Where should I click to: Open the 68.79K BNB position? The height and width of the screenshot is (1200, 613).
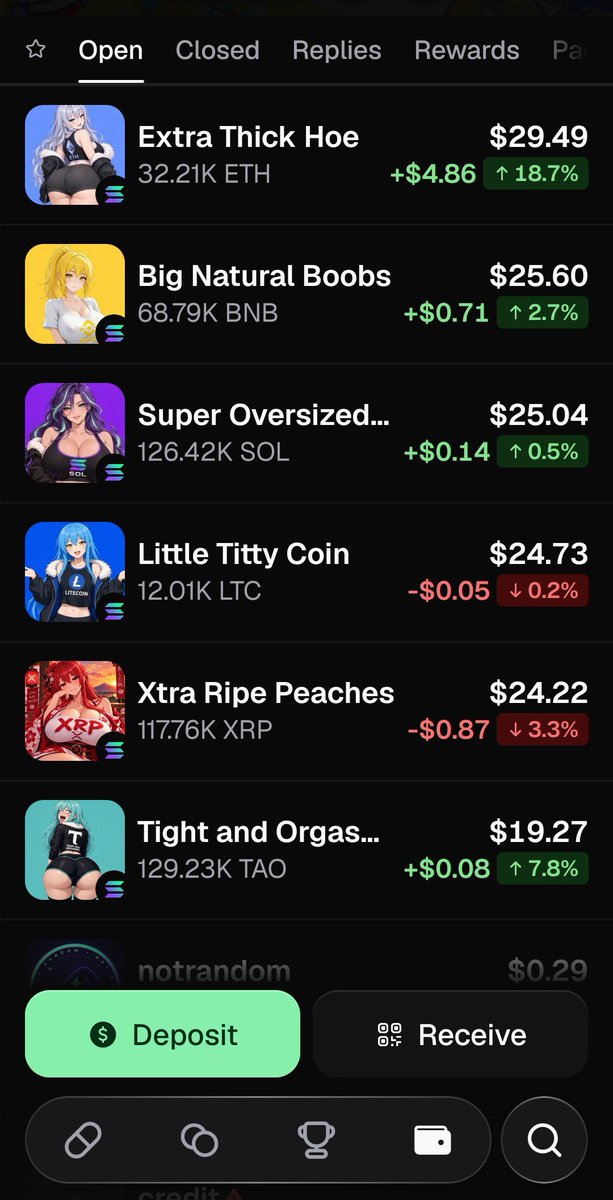click(x=306, y=294)
